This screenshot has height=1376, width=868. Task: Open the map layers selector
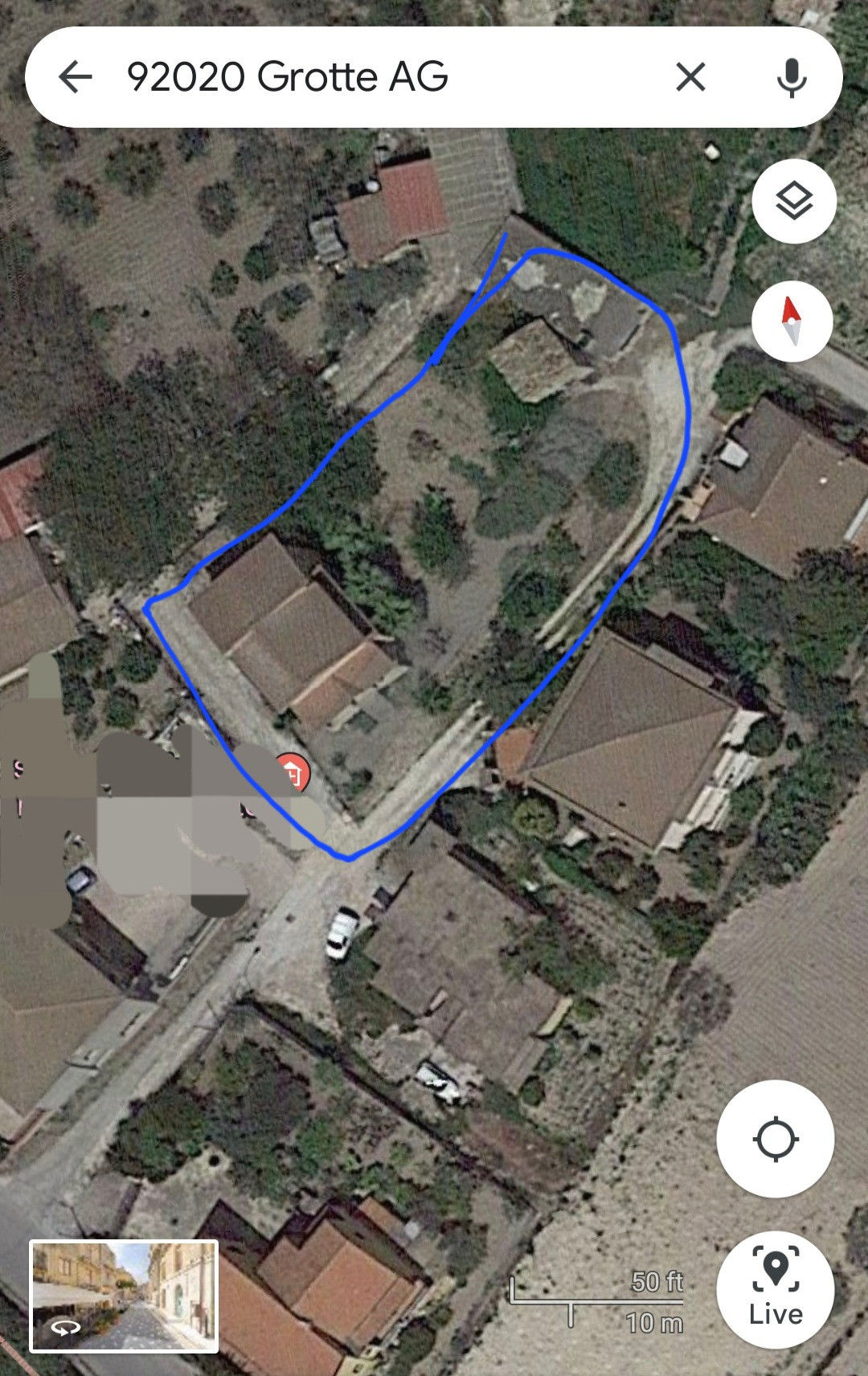point(794,201)
